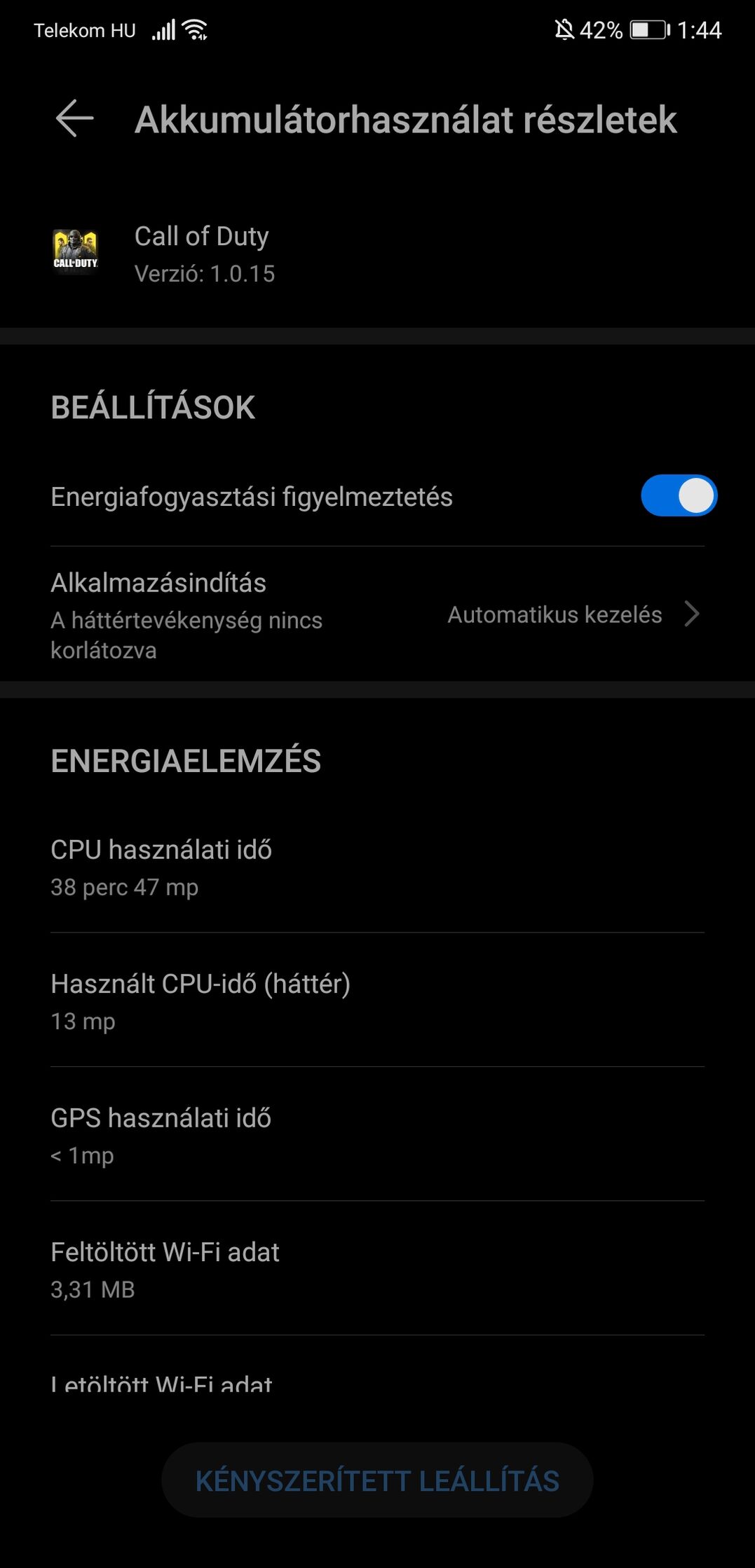
Task: Open the Alkalmazásindítás settings row
Action: [377, 614]
